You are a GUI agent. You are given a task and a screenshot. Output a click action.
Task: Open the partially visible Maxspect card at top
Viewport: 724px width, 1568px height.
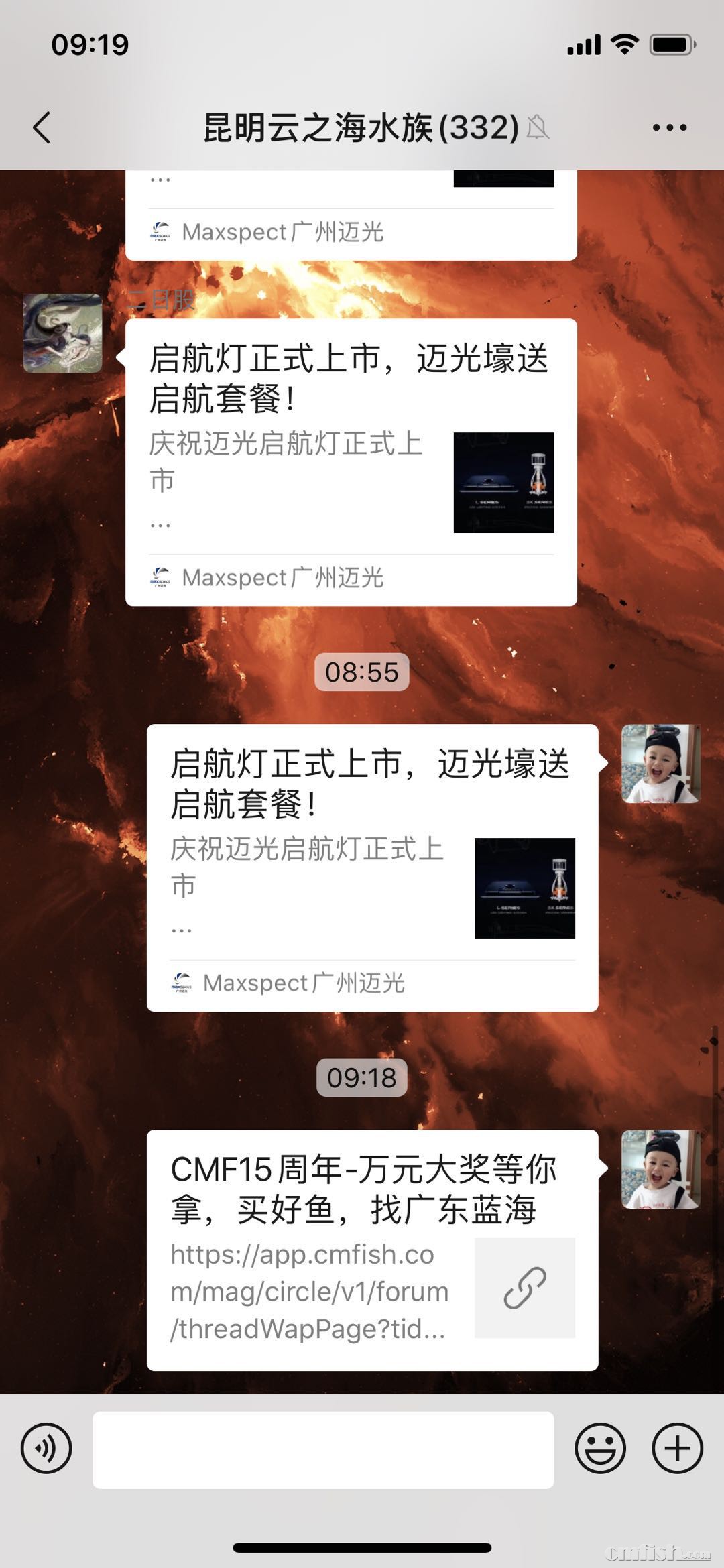pyautogui.click(x=351, y=215)
